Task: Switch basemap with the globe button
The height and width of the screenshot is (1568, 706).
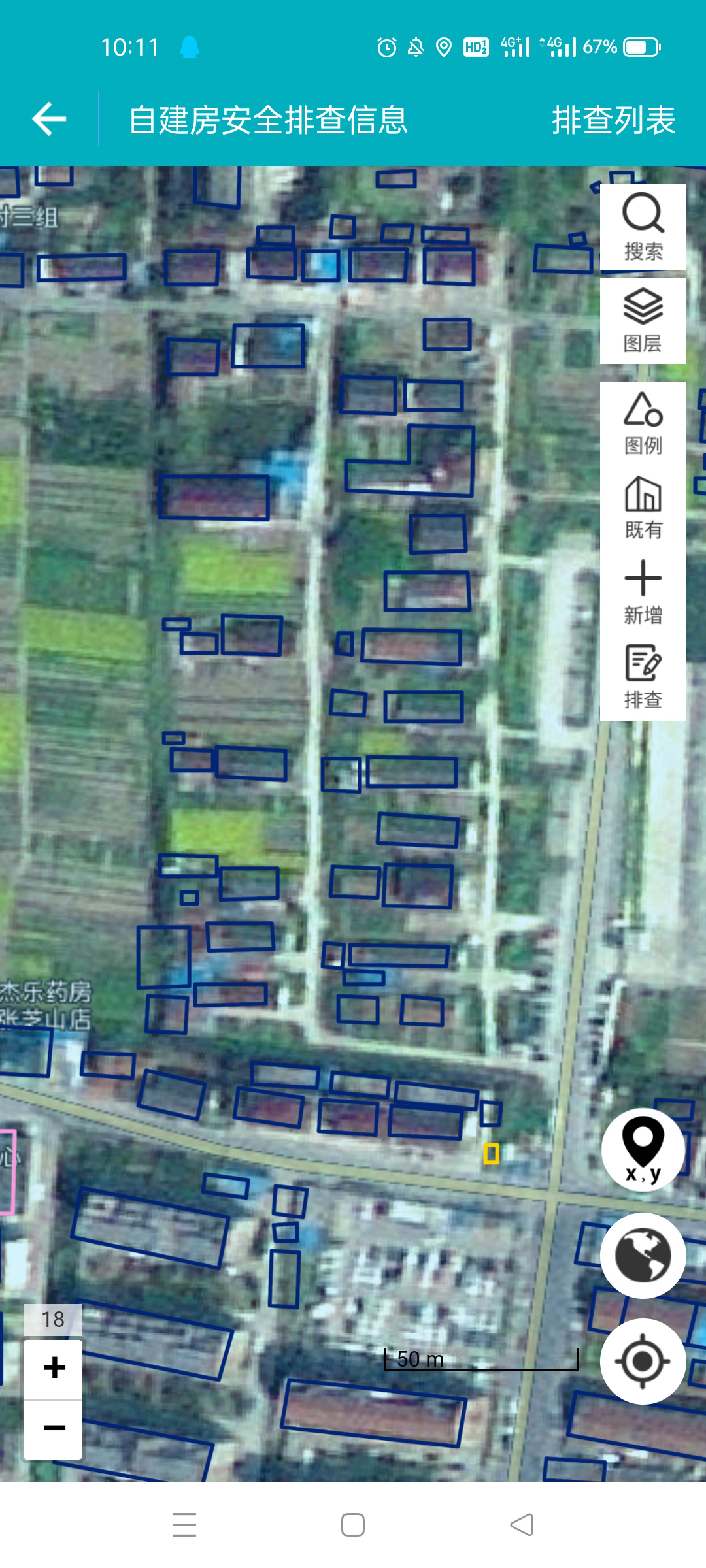Action: point(643,1255)
